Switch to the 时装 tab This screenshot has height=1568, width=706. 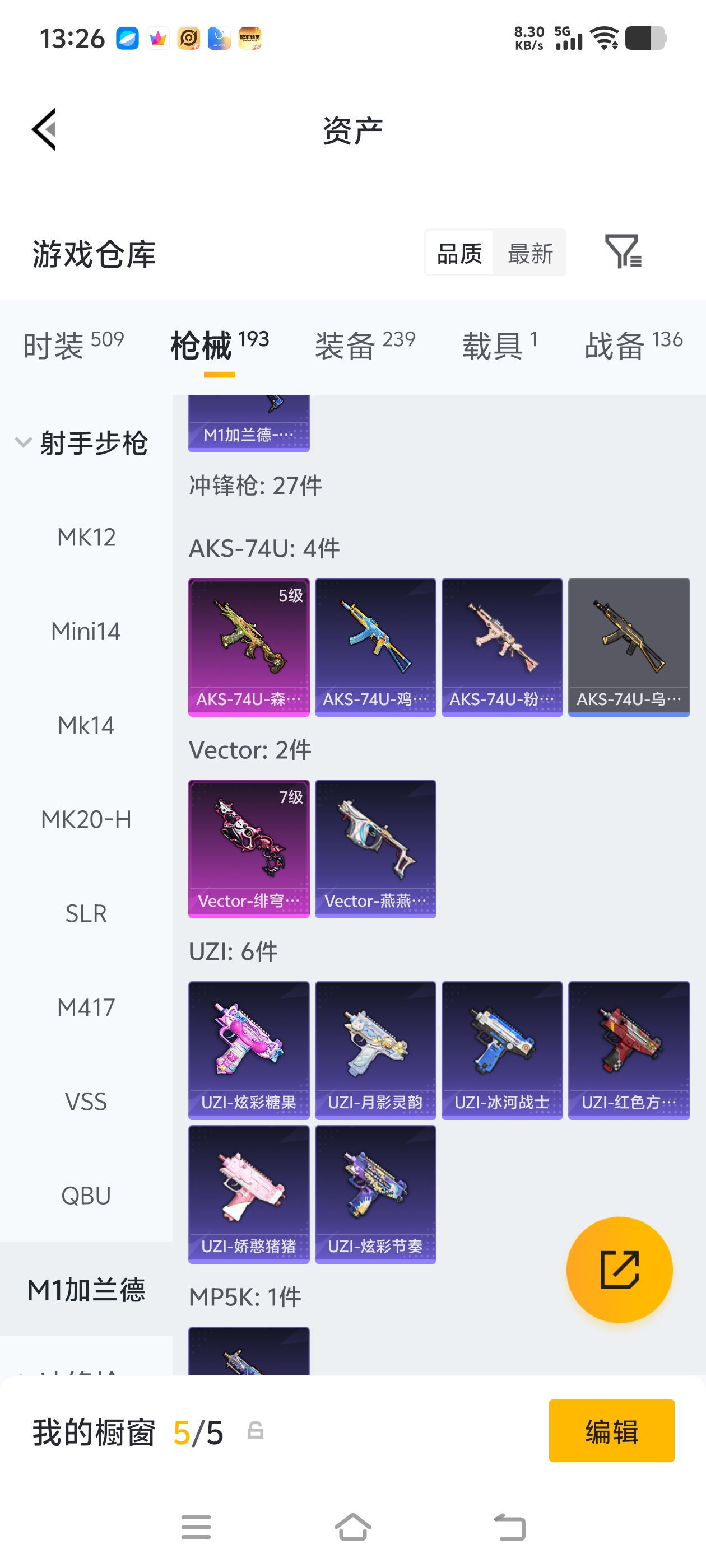coord(73,345)
